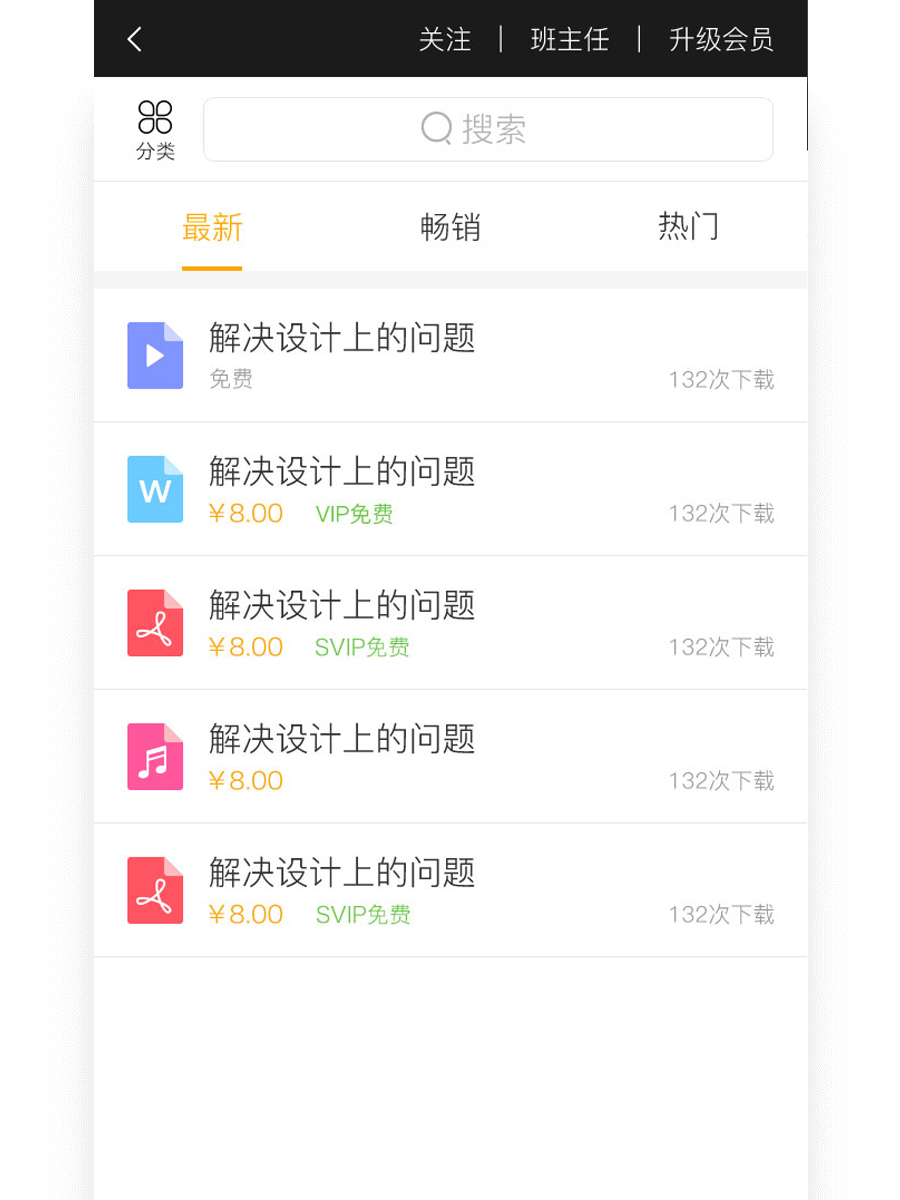This screenshot has height=1200, width=900.
Task: Tap SVIP免费 on the first PDF row
Action: [x=362, y=648]
